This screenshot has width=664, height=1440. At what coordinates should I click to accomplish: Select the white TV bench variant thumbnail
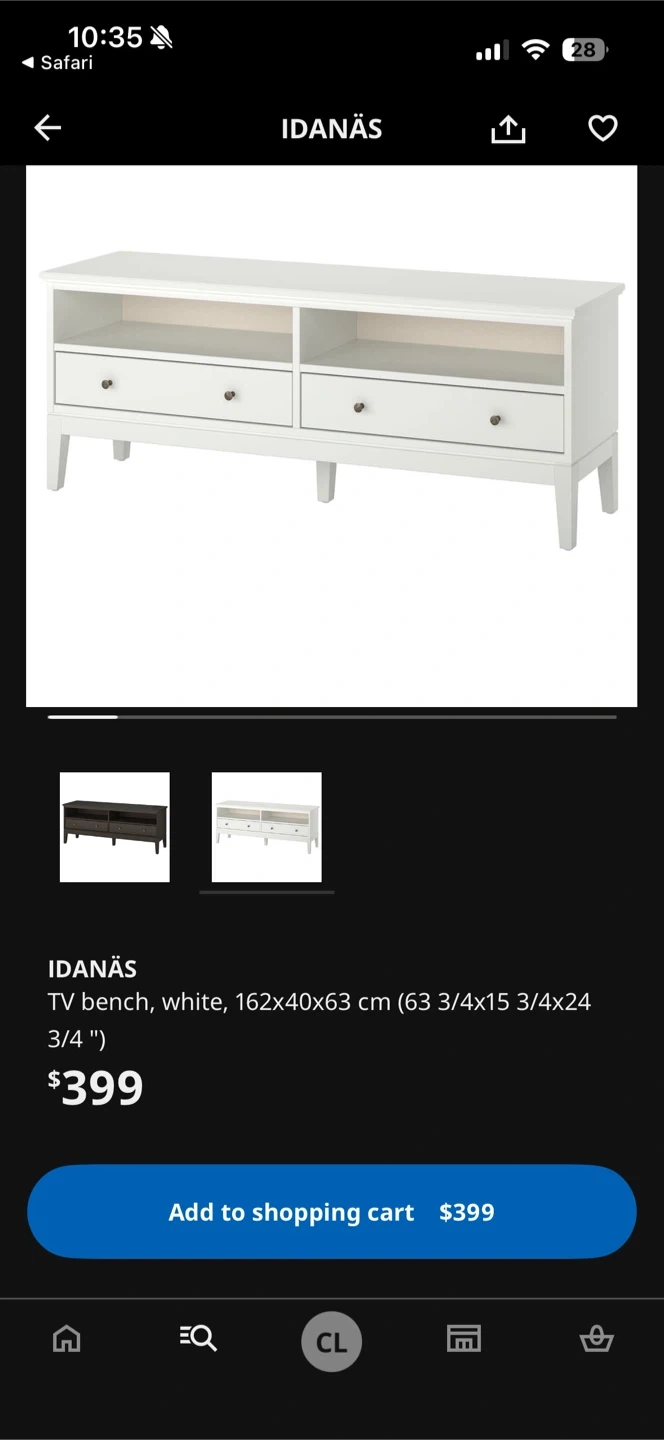coord(267,827)
